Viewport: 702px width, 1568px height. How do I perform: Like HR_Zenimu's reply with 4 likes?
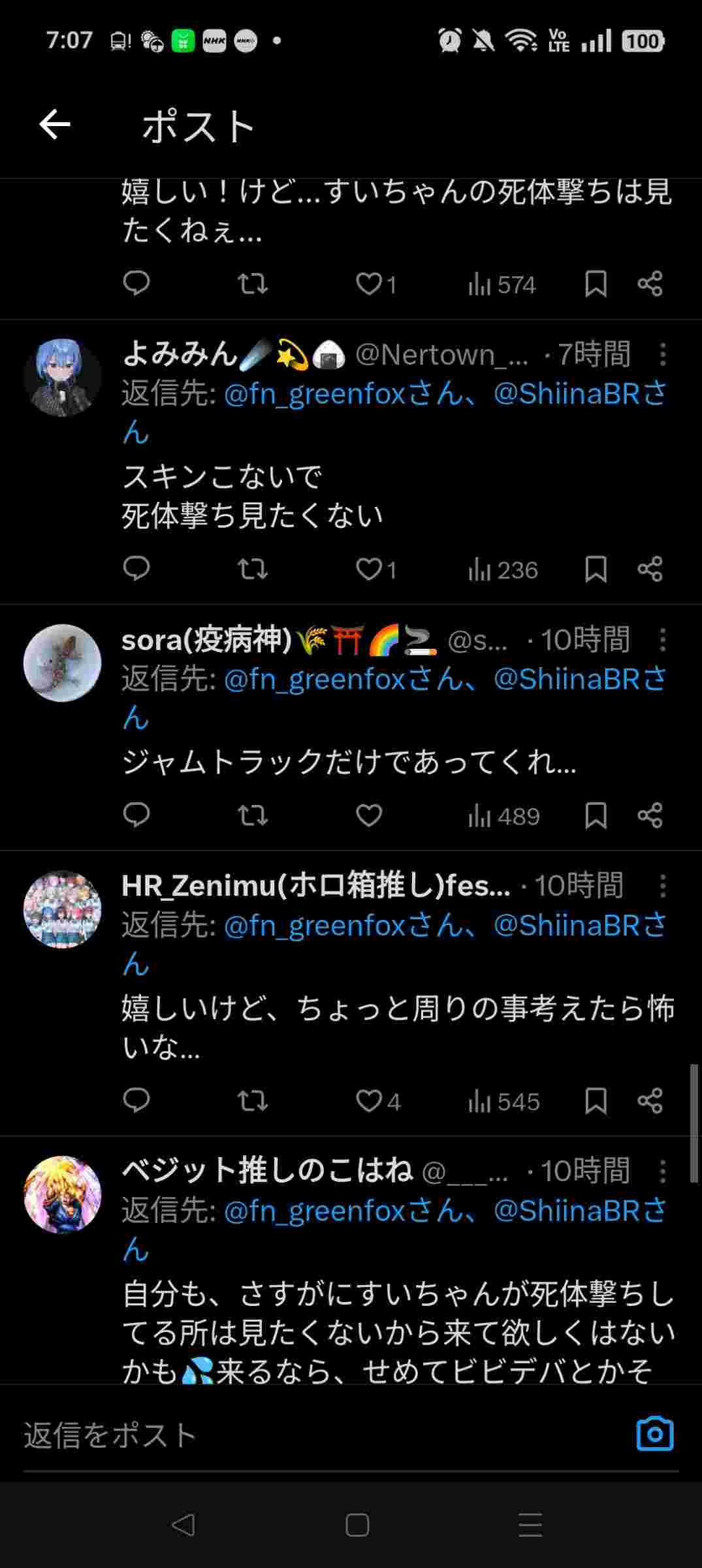(370, 1101)
